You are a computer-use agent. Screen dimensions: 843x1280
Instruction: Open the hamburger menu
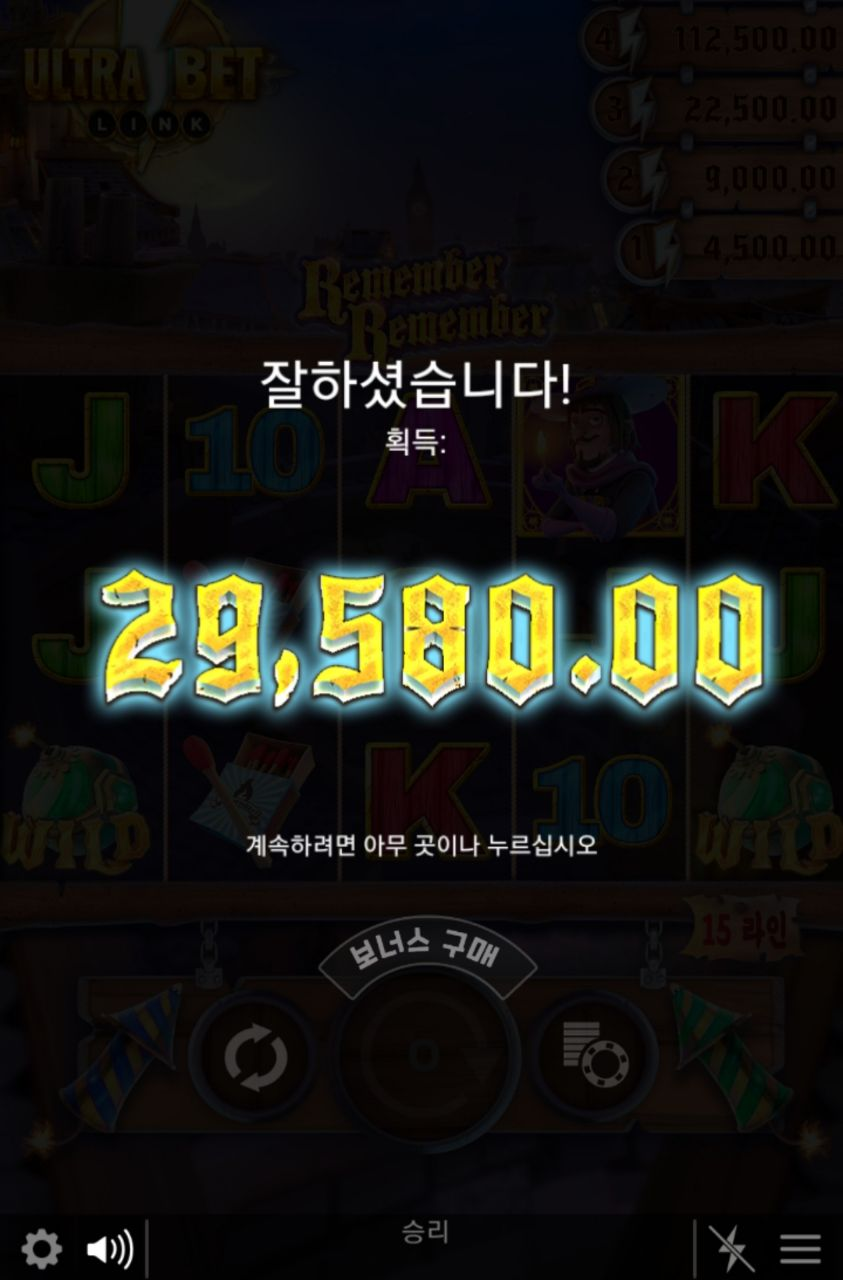[x=800, y=1248]
